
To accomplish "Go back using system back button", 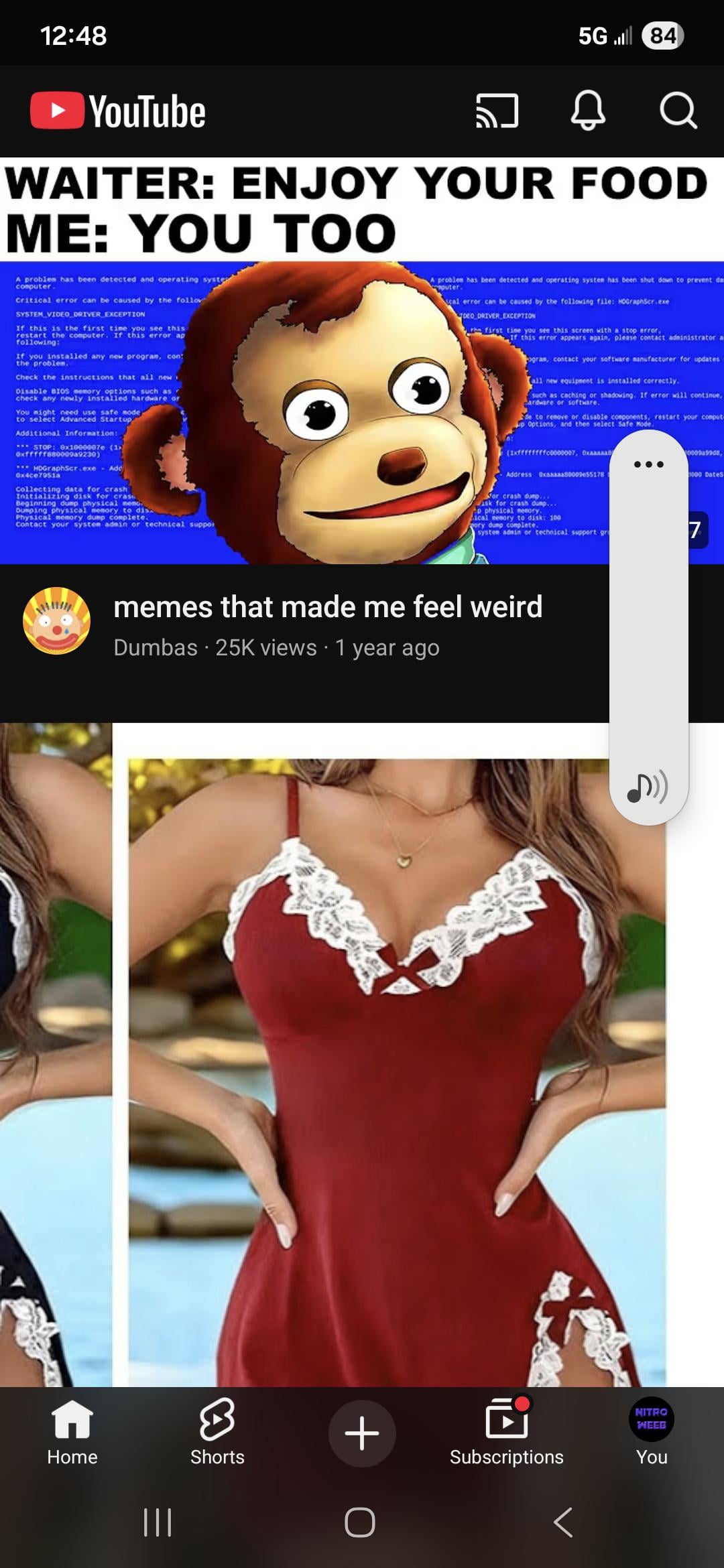I will 563,1522.
